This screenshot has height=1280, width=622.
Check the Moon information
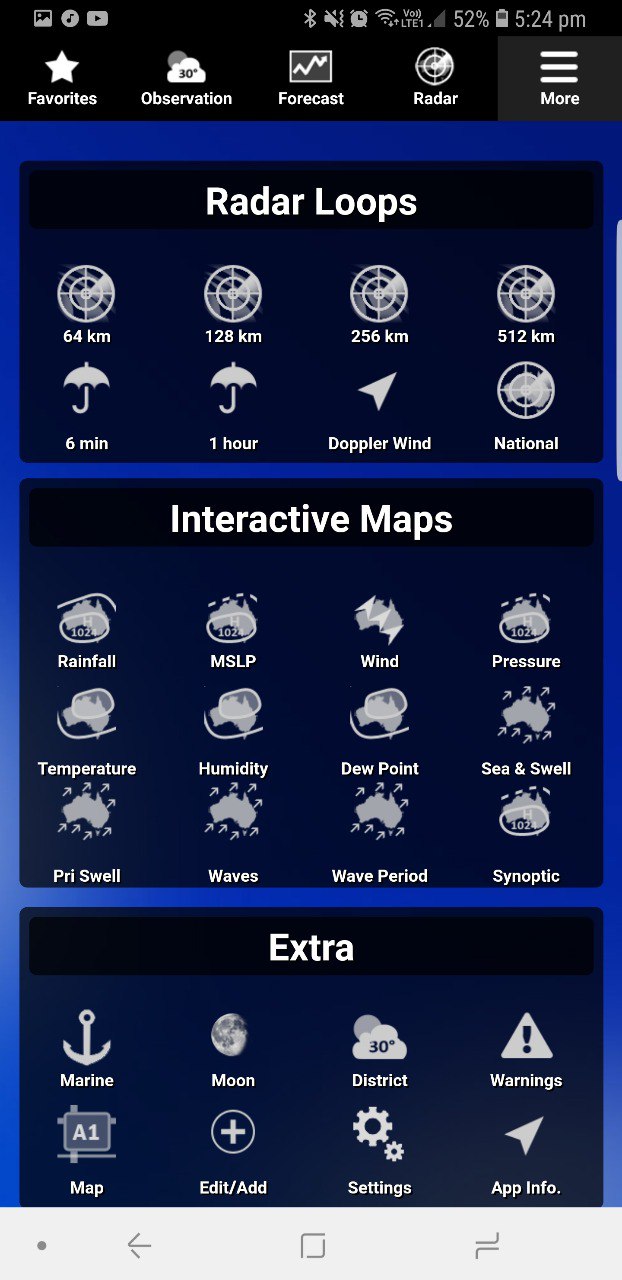tap(233, 1050)
